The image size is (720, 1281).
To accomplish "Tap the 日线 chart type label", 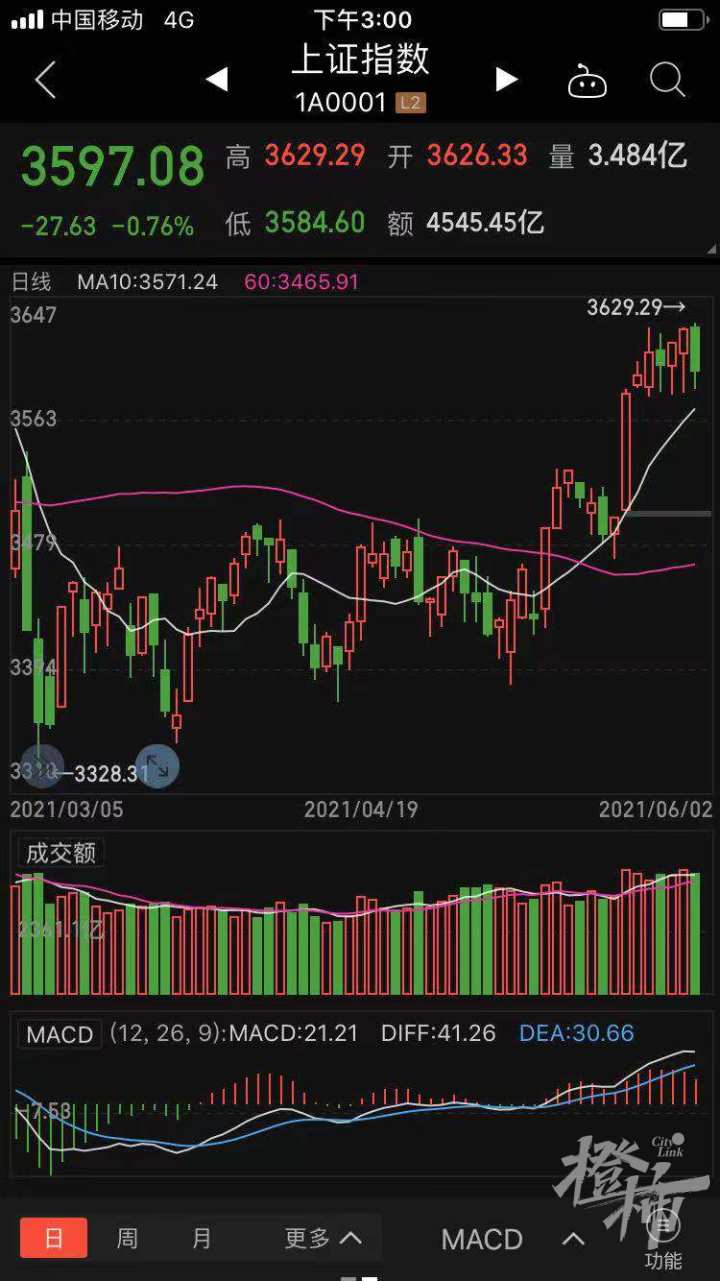I will pyautogui.click(x=31, y=282).
